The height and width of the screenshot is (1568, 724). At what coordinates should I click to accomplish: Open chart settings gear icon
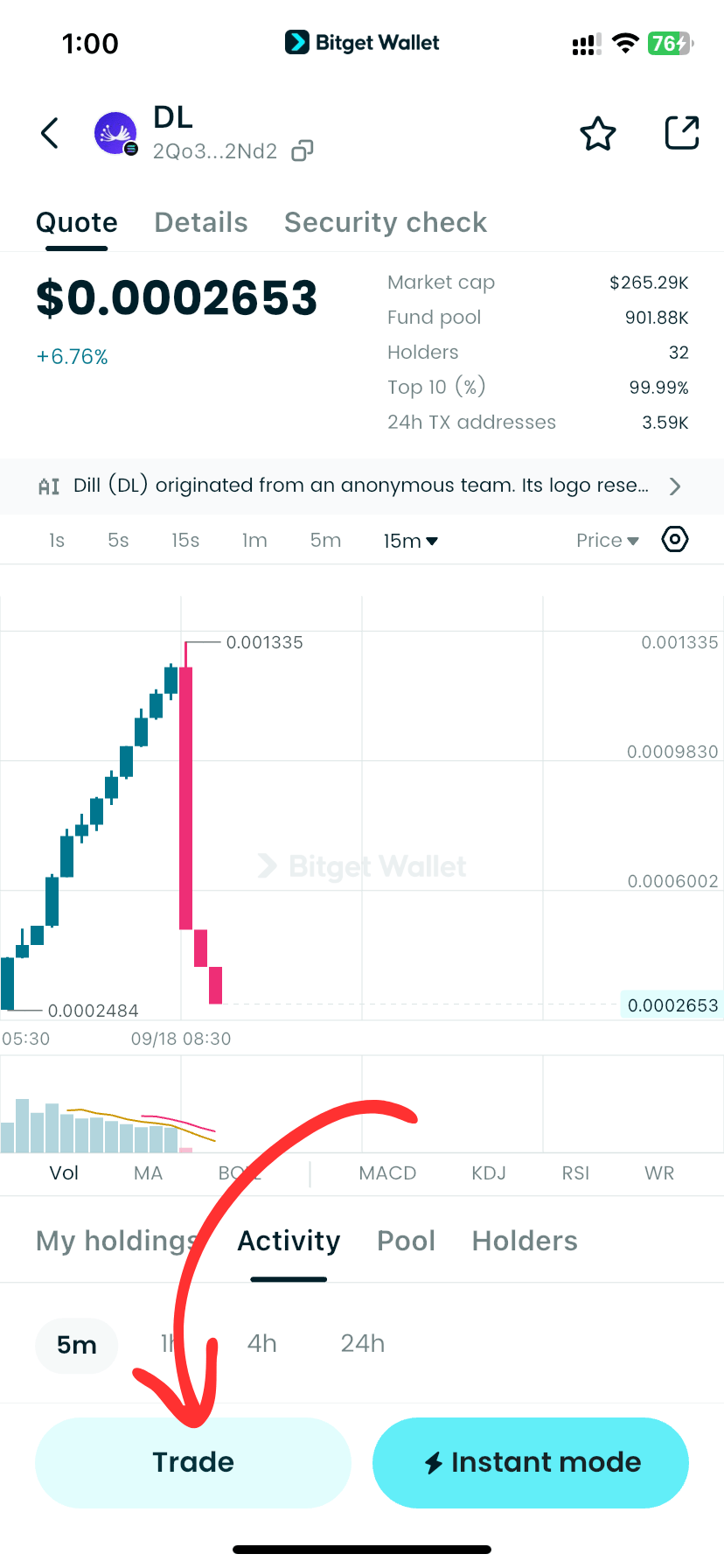[x=675, y=540]
